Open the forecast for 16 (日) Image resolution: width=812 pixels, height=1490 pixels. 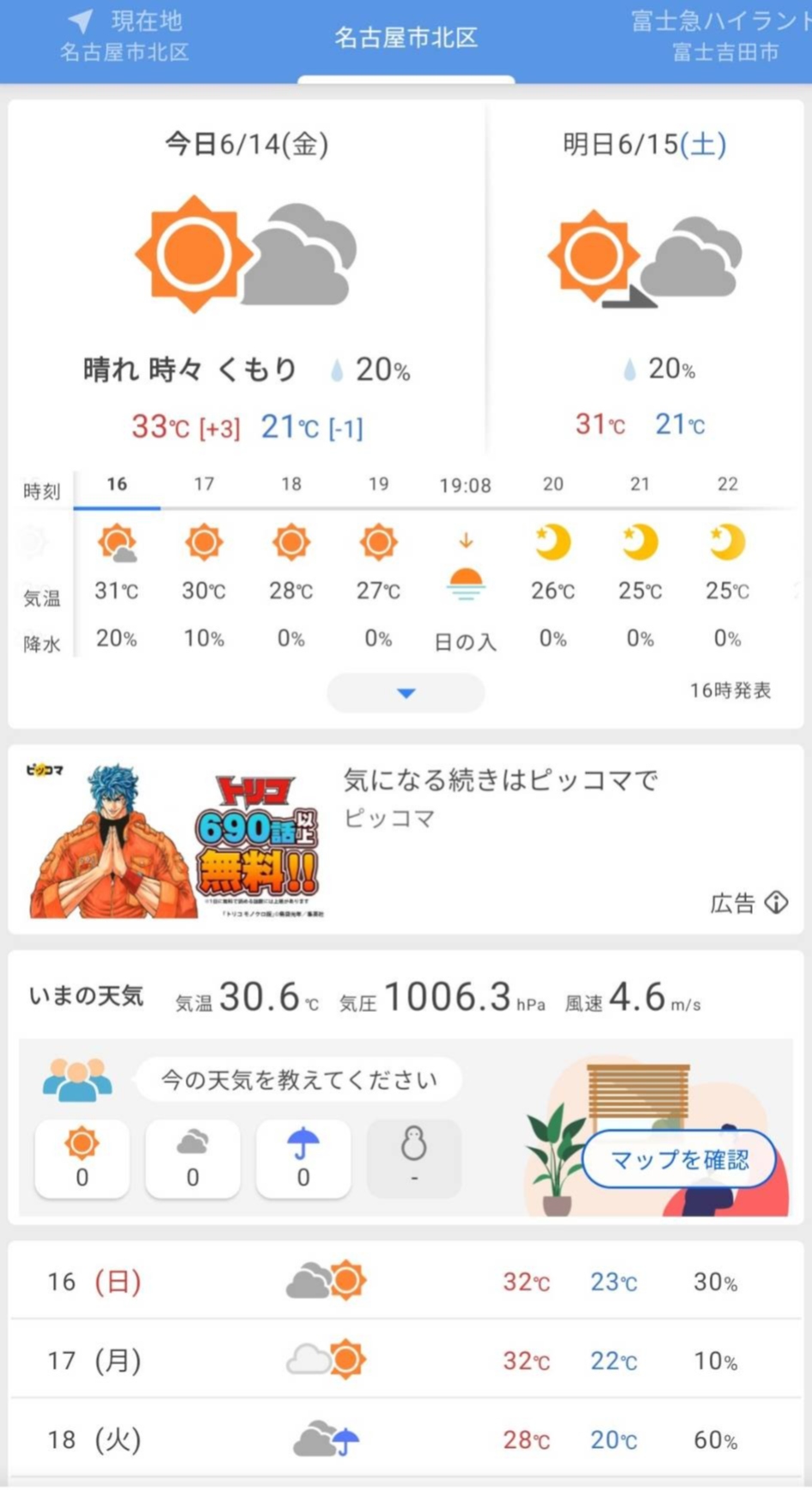[x=406, y=1281]
